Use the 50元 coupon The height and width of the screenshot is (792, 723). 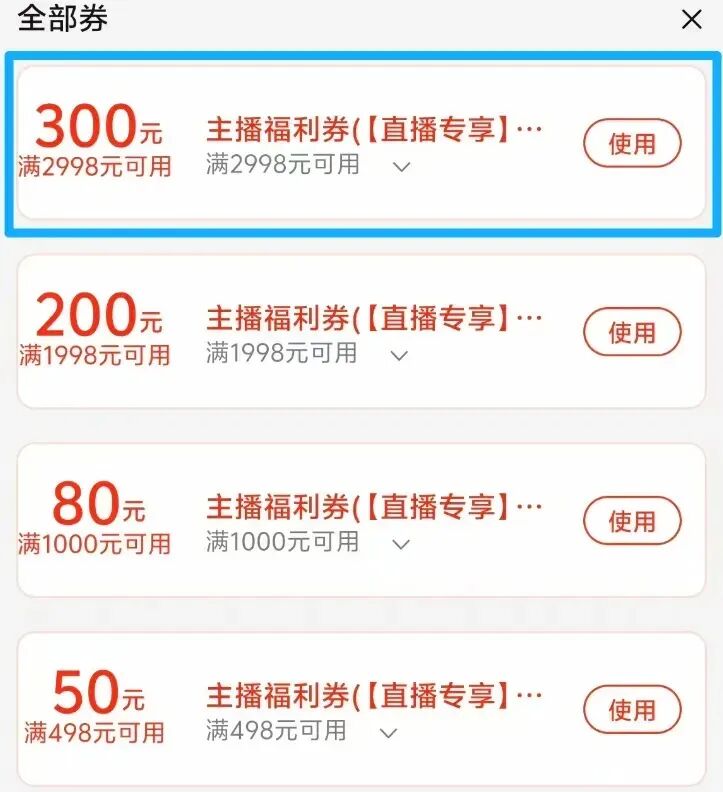tap(632, 710)
